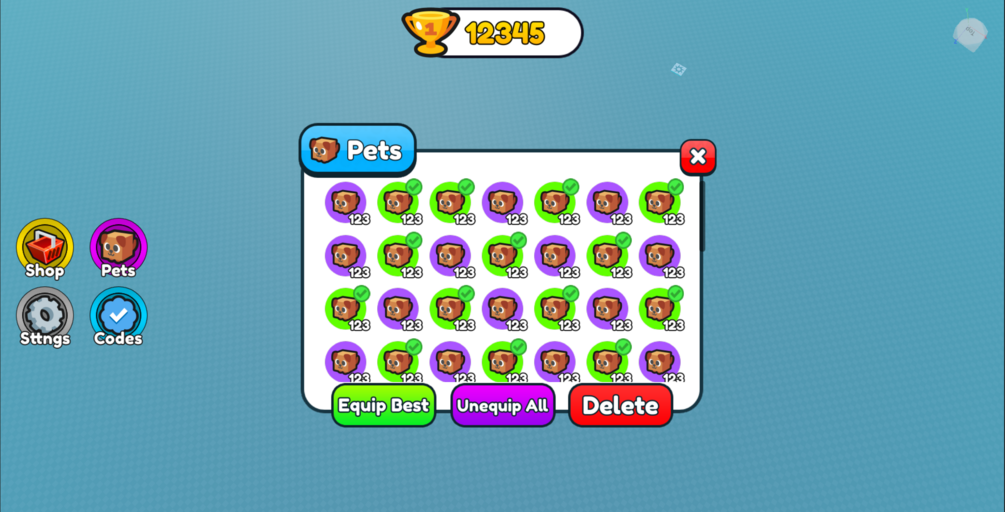The image size is (1005, 512).
Task: Unequip all pets
Action: 502,405
